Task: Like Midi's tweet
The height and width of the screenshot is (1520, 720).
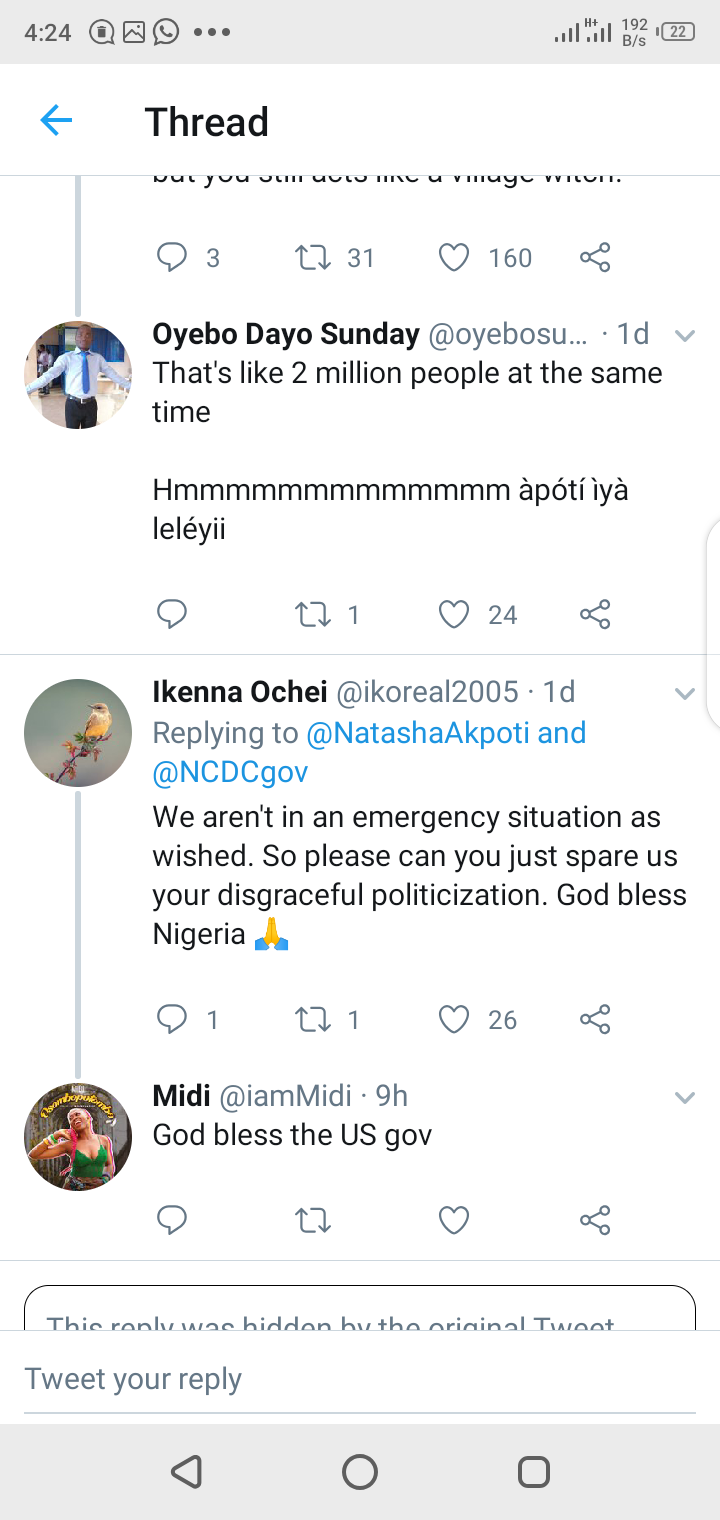Action: pos(454,1220)
